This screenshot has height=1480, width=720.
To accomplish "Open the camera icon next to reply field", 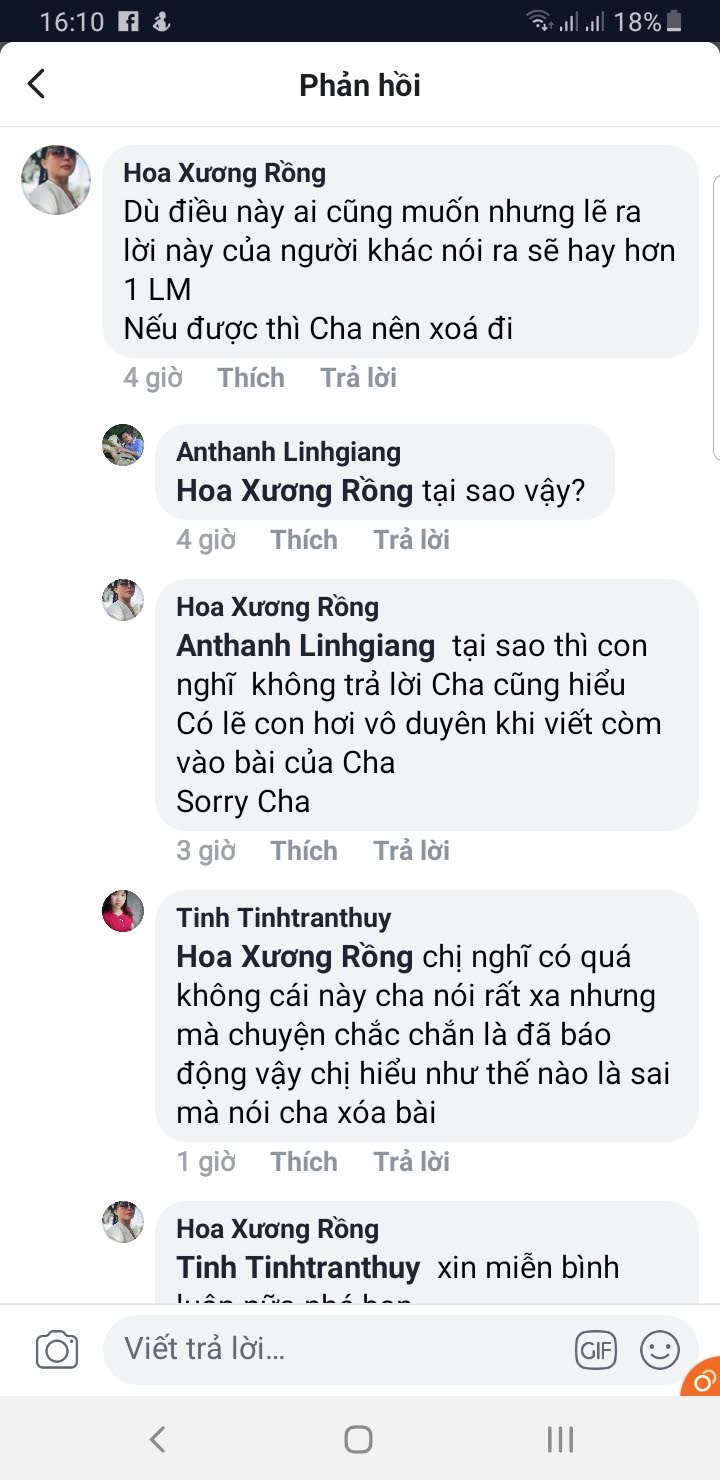I will [x=56, y=1349].
